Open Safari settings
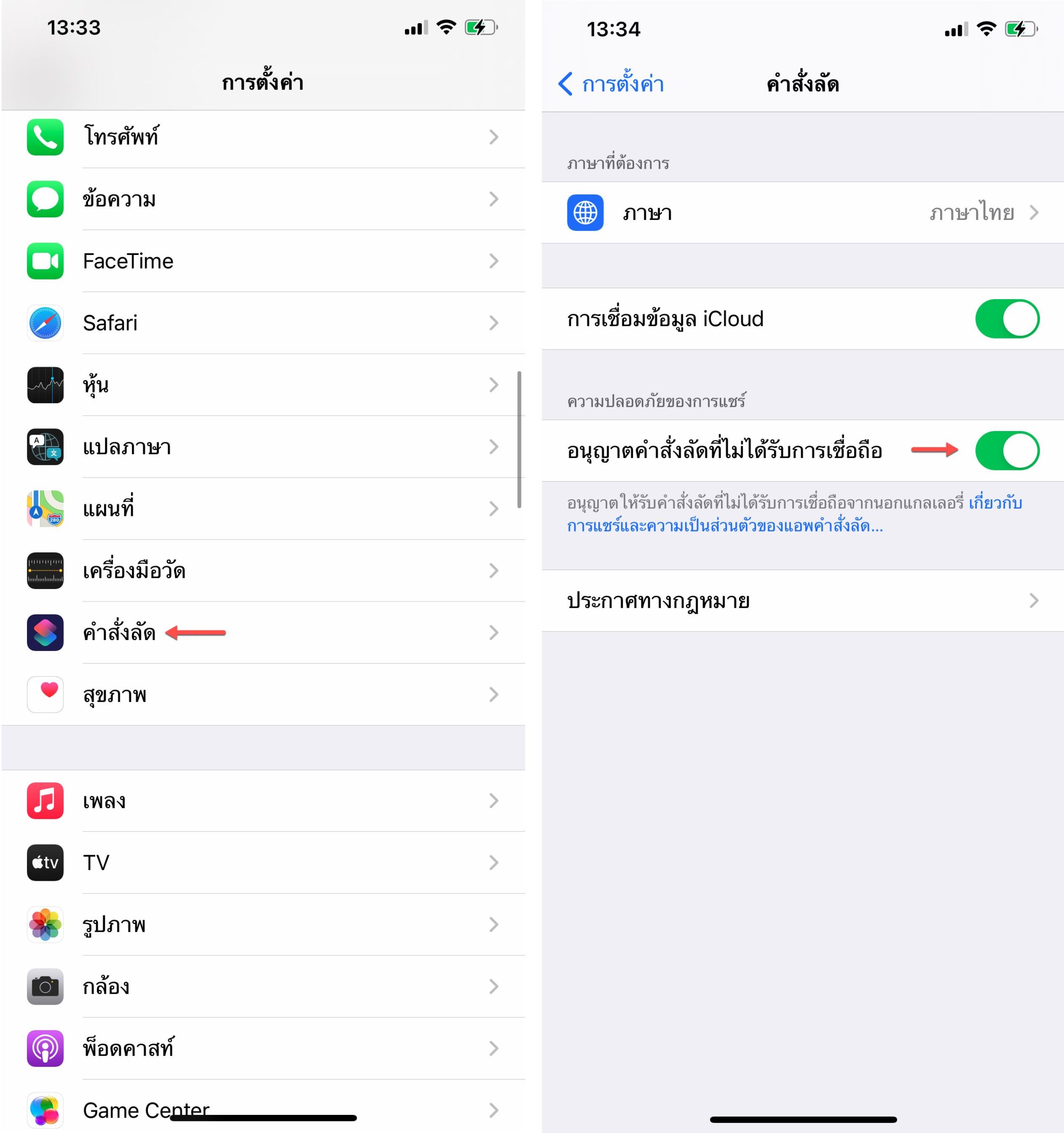1064x1133 pixels. coord(262,323)
